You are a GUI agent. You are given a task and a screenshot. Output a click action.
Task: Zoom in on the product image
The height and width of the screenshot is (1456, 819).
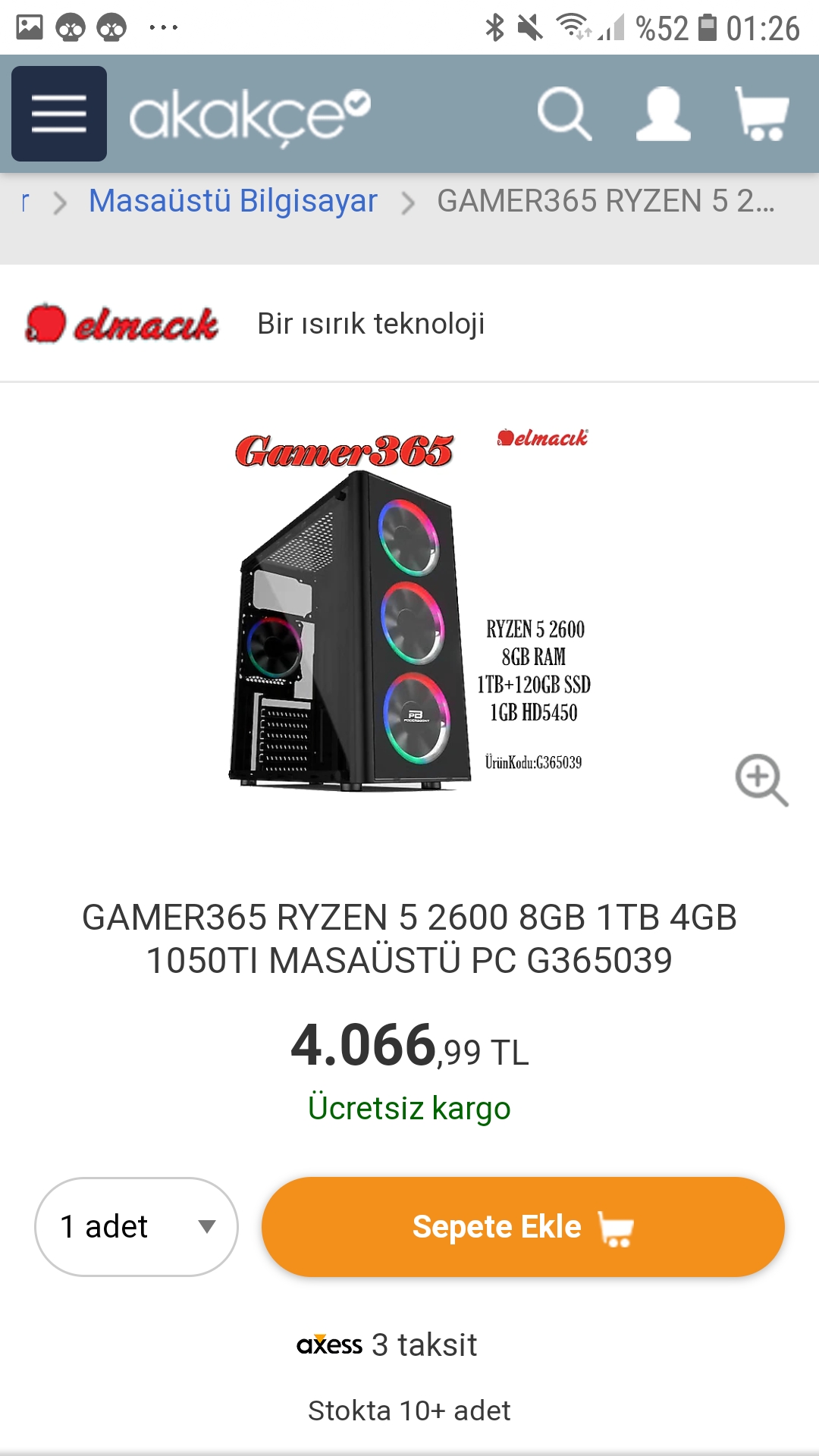coord(761,780)
